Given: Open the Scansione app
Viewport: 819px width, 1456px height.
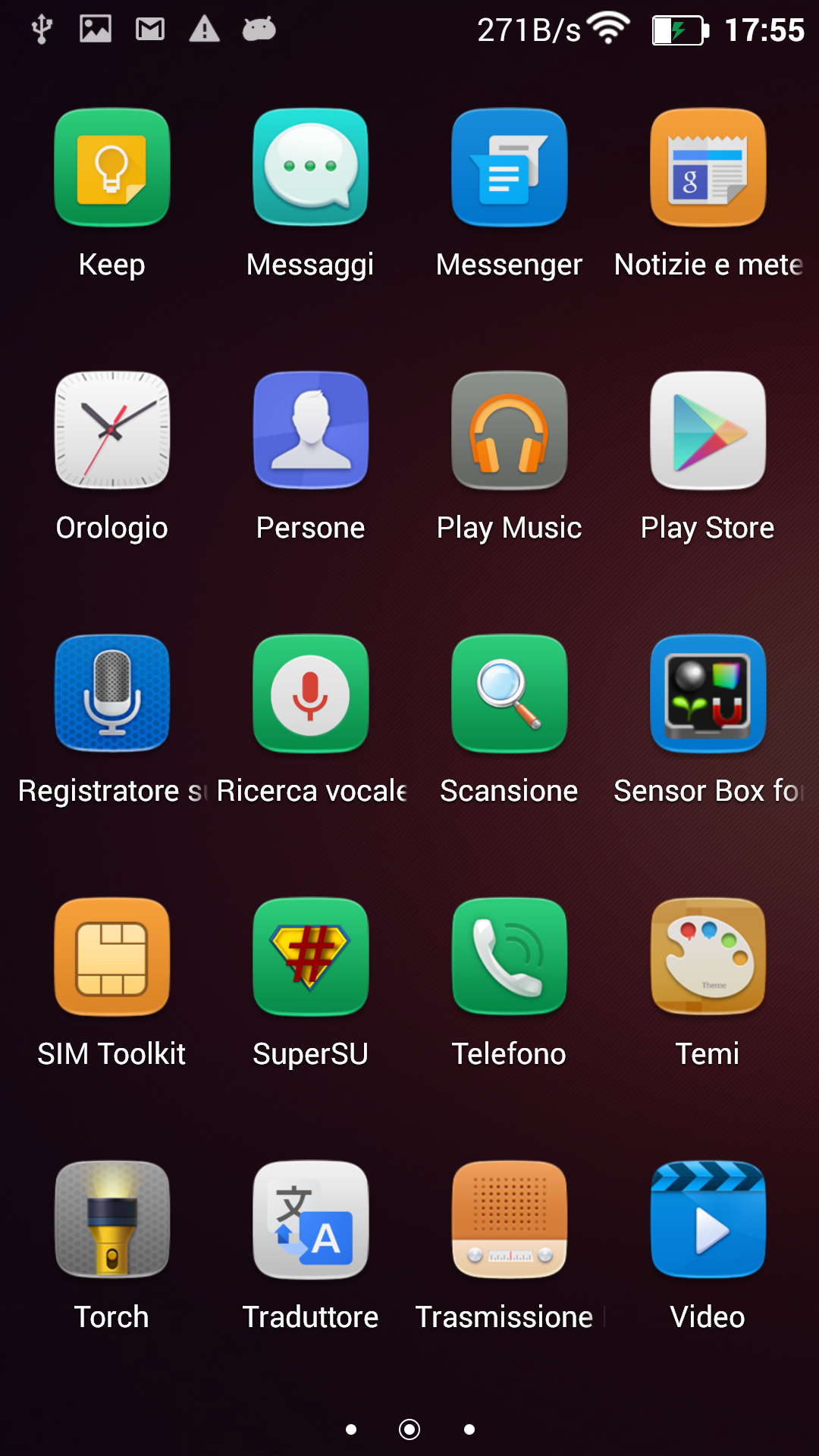Looking at the screenshot, I should tap(510, 693).
